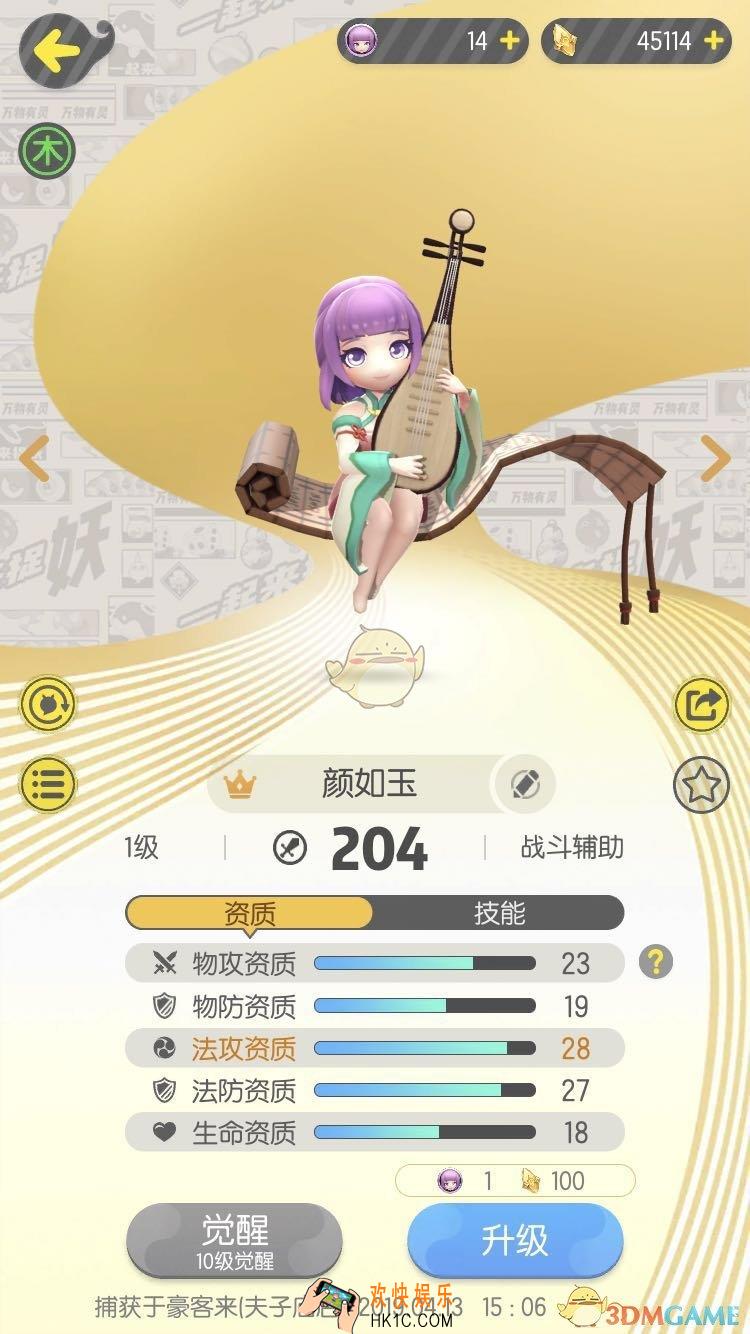Select the 资质 tab
750x1334 pixels.
pyautogui.click(x=250, y=913)
